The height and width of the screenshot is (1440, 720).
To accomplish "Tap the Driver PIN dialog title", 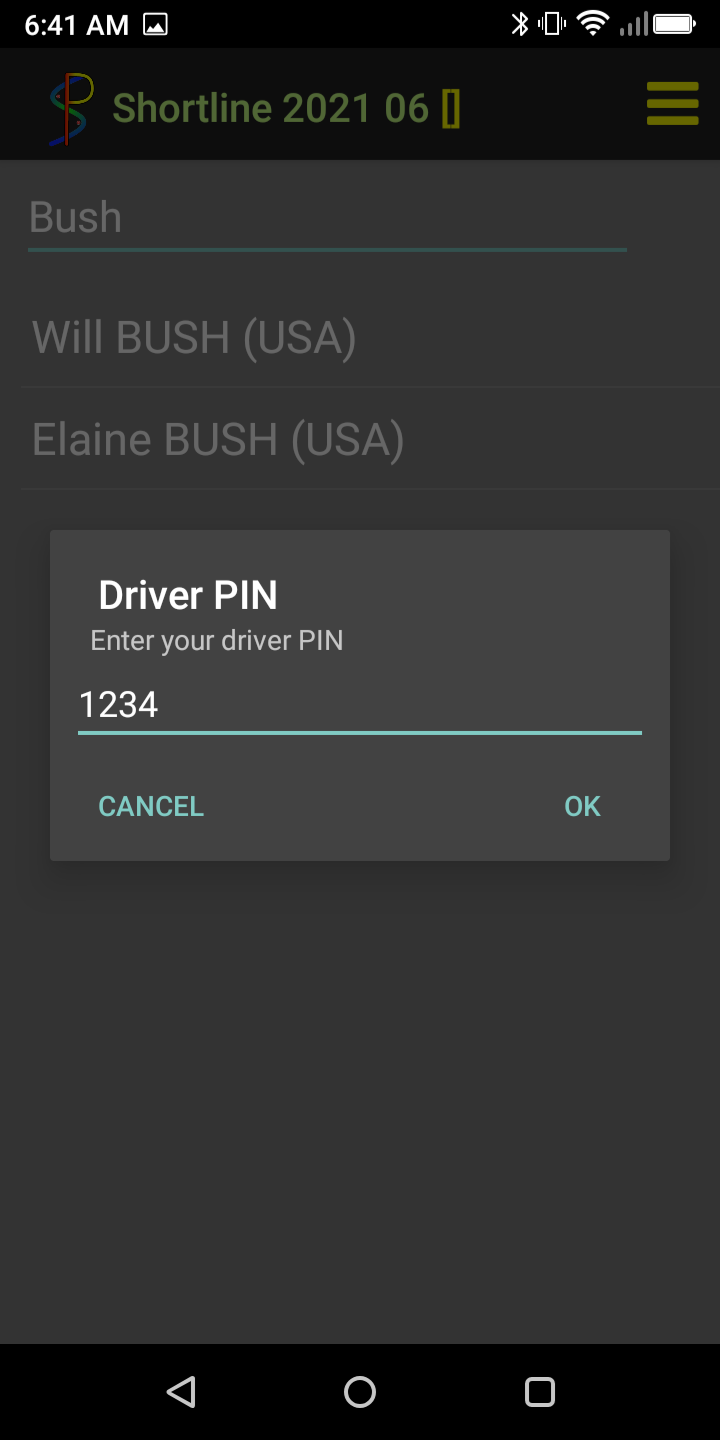I will tap(188, 595).
